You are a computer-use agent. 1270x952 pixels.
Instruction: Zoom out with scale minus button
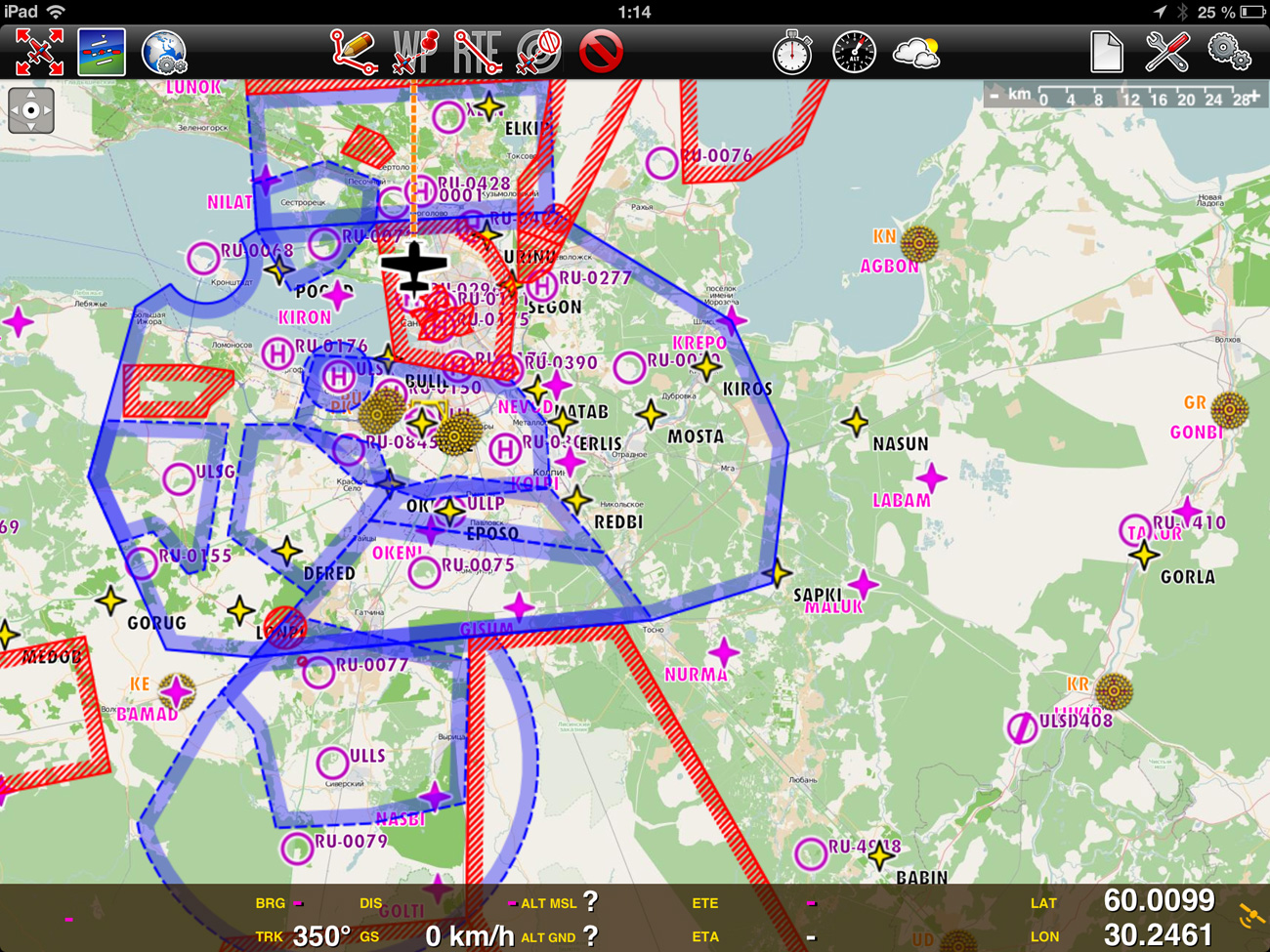click(x=995, y=96)
